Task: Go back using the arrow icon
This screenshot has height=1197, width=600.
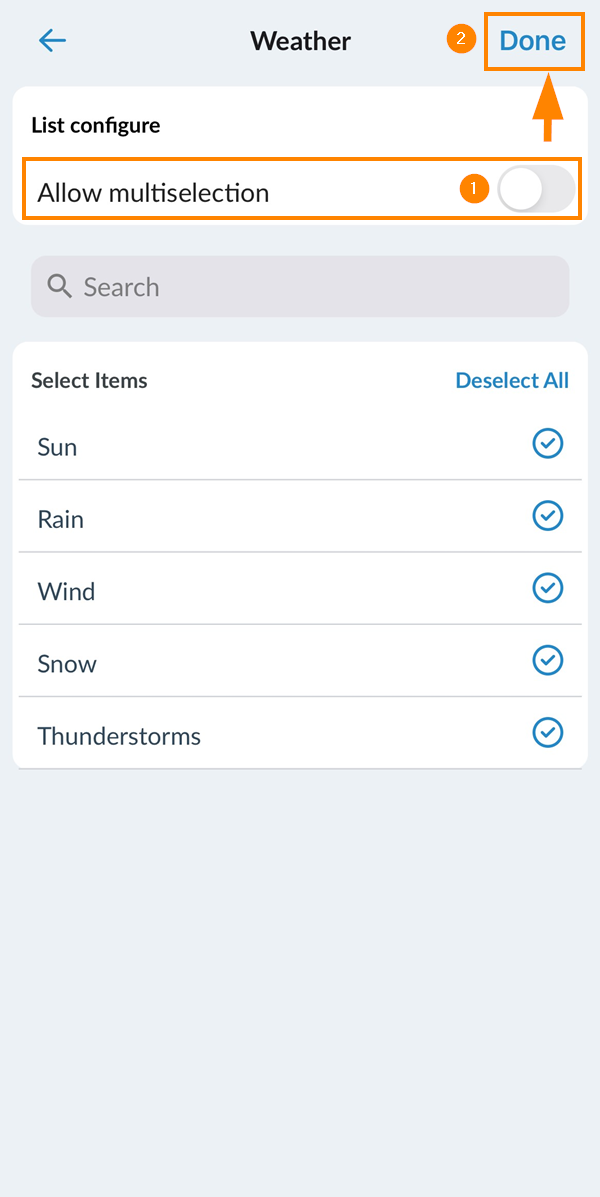Action: tap(53, 40)
